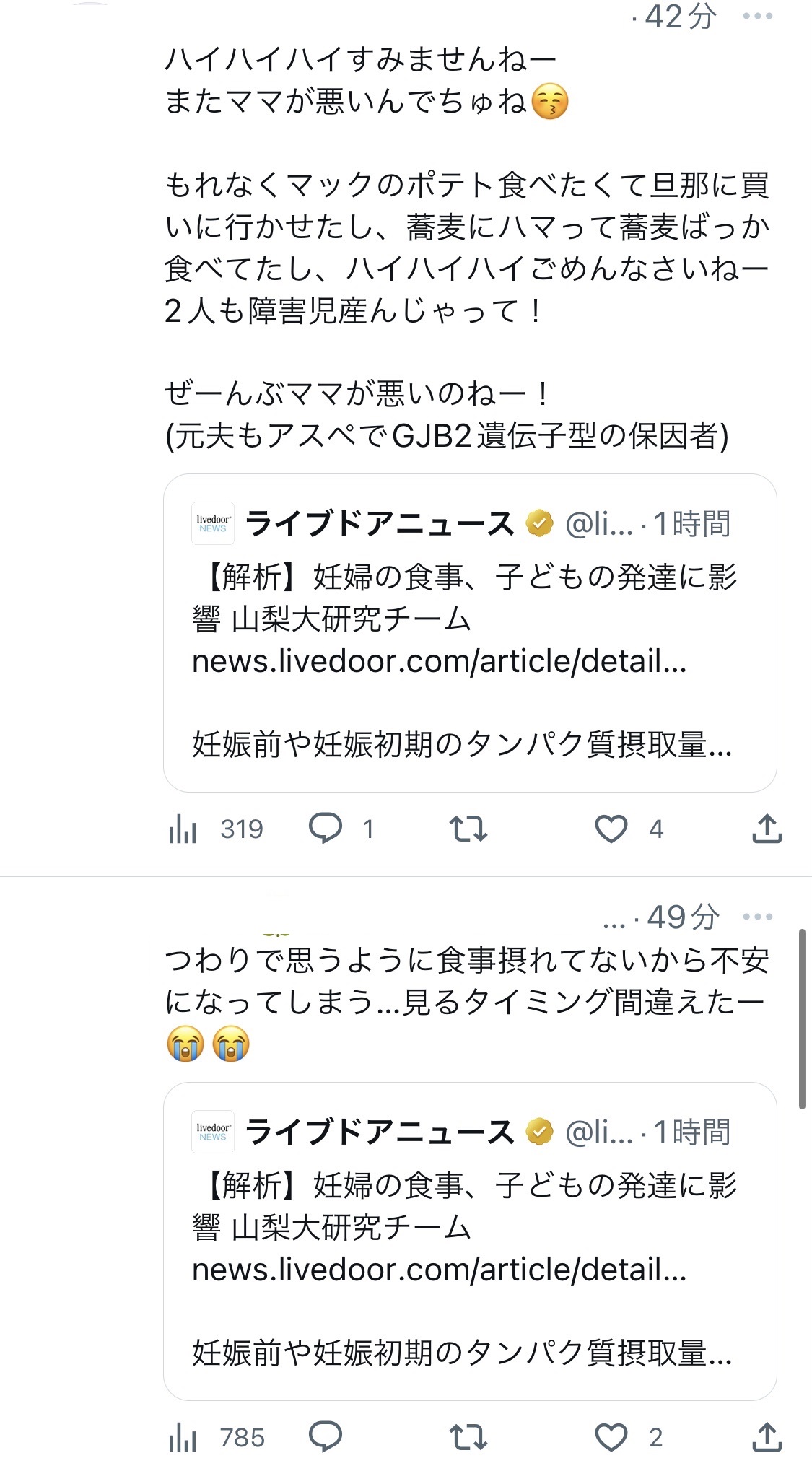Repost the post with 785 views
812x1458 pixels.
pos(468,1437)
